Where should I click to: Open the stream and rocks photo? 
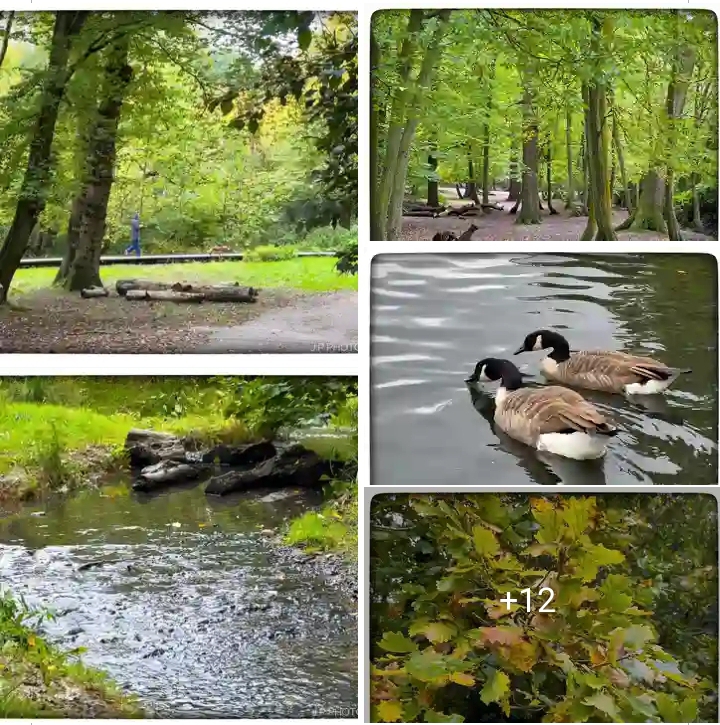pos(178,547)
